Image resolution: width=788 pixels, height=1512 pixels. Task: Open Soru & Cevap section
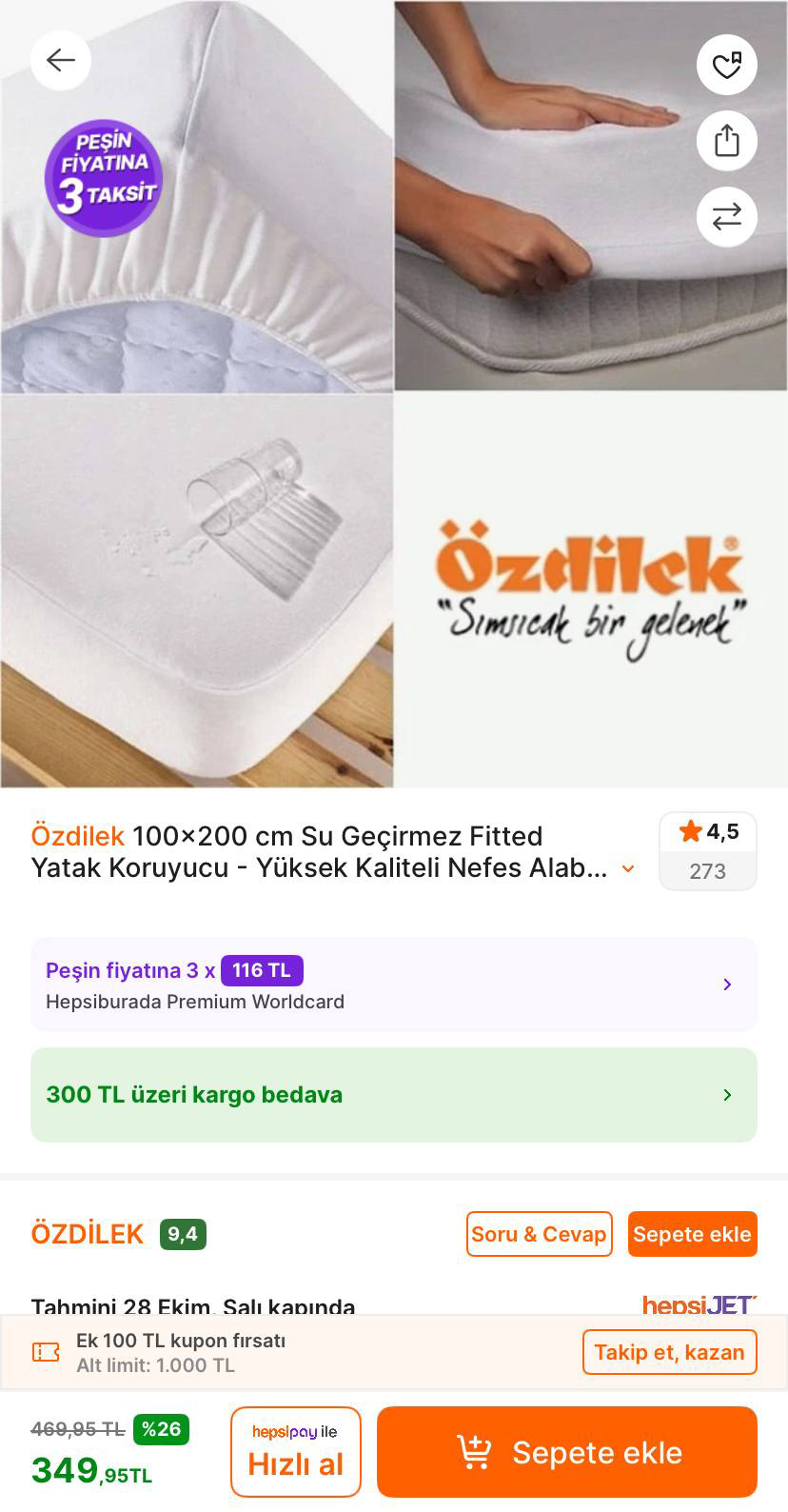[x=539, y=1234]
